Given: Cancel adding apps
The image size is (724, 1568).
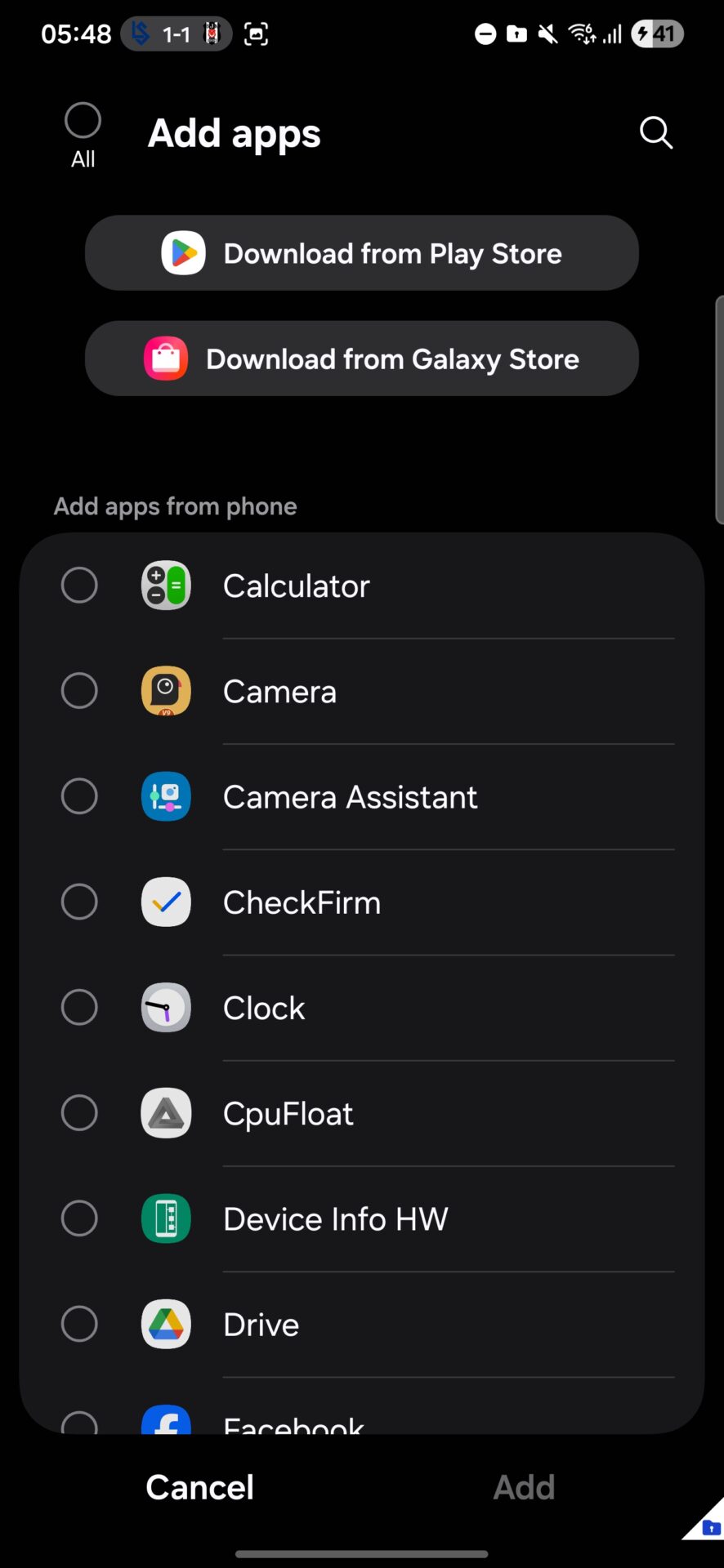Looking at the screenshot, I should pos(200,1487).
